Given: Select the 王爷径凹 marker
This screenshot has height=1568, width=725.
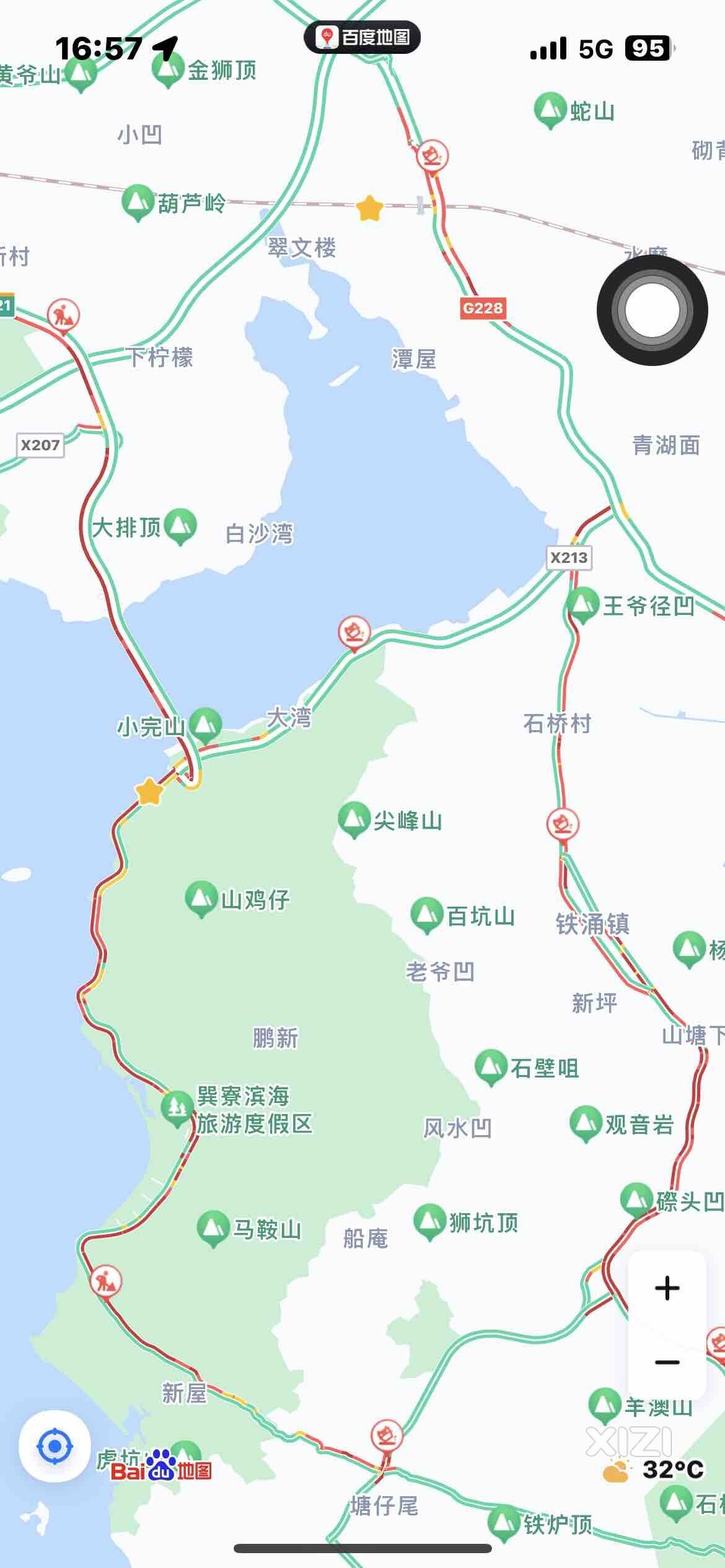Looking at the screenshot, I should pos(583,604).
